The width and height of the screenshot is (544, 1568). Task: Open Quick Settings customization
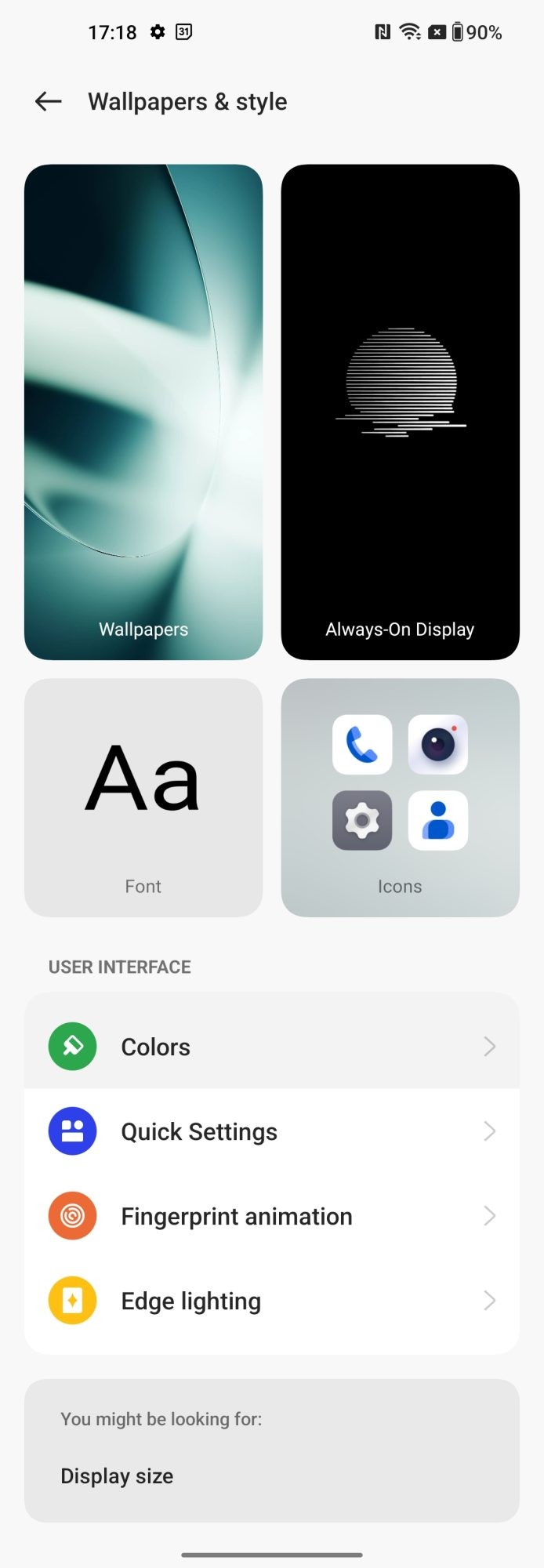[271, 1131]
